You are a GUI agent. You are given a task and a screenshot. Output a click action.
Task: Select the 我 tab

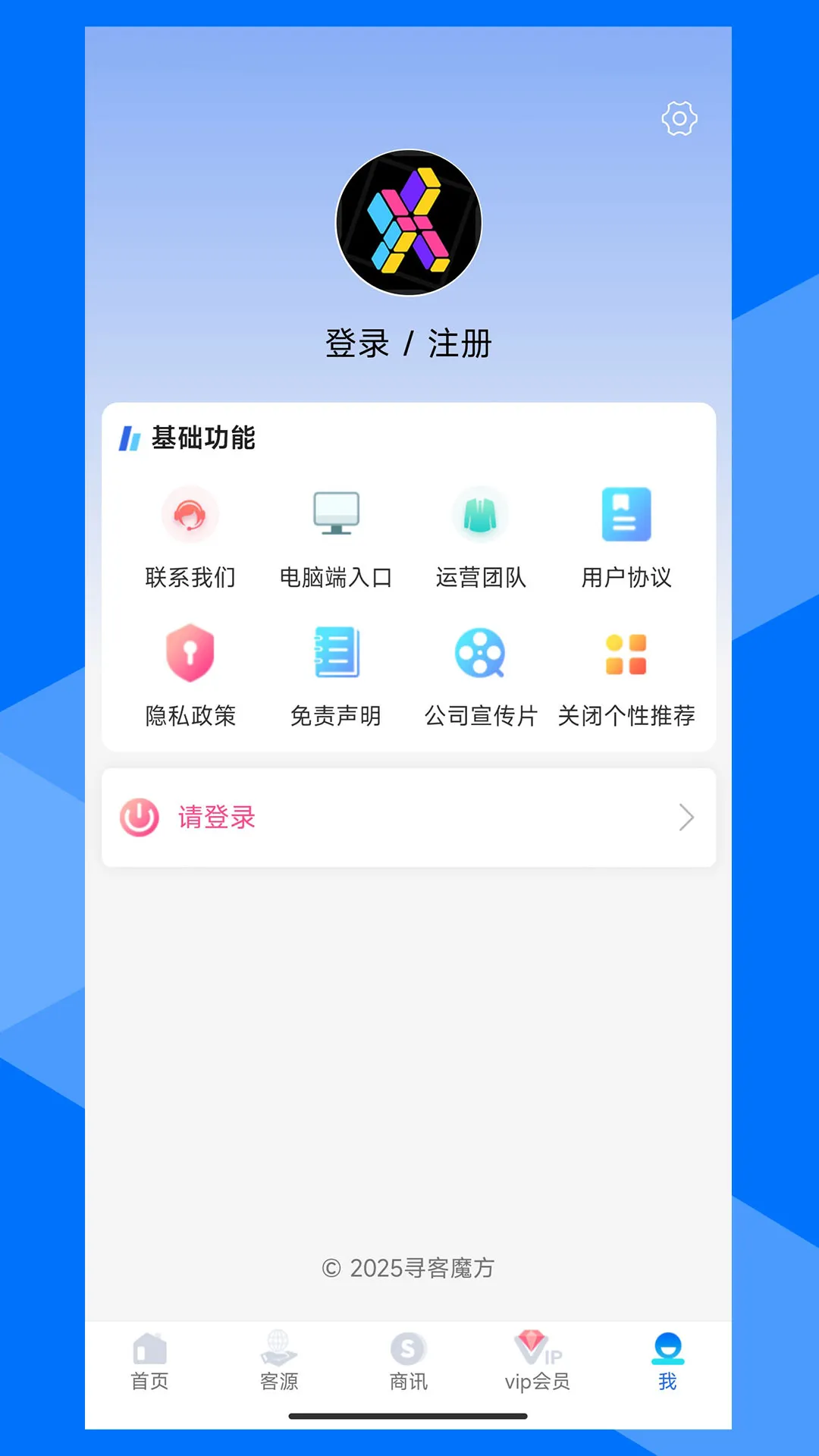(x=667, y=1363)
